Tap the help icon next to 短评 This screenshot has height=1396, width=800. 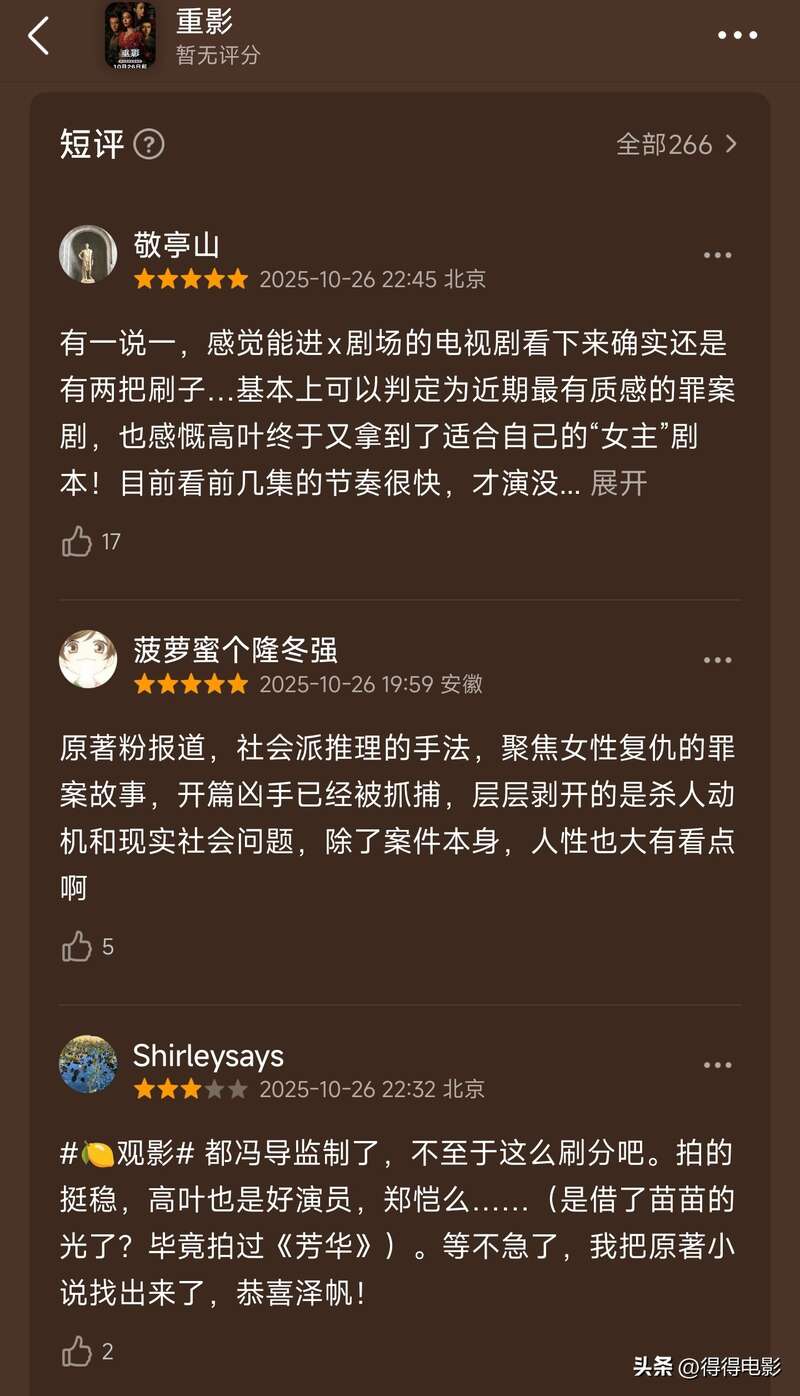tap(149, 145)
